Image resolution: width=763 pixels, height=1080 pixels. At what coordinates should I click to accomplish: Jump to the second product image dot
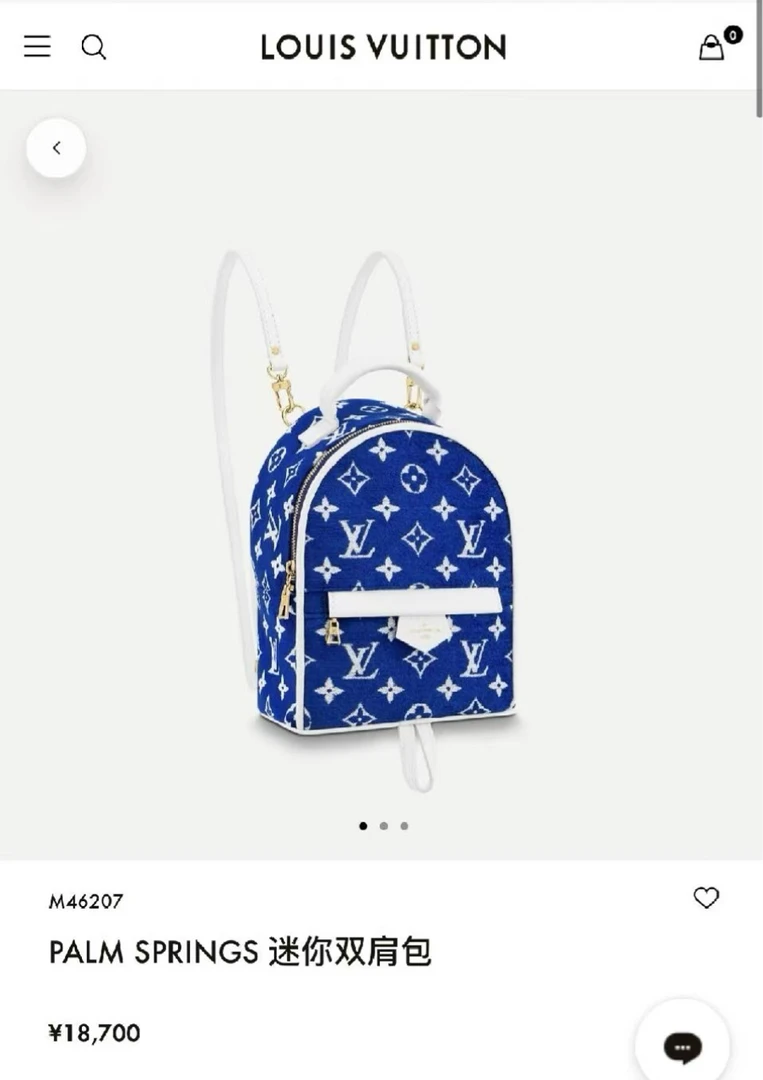[383, 826]
